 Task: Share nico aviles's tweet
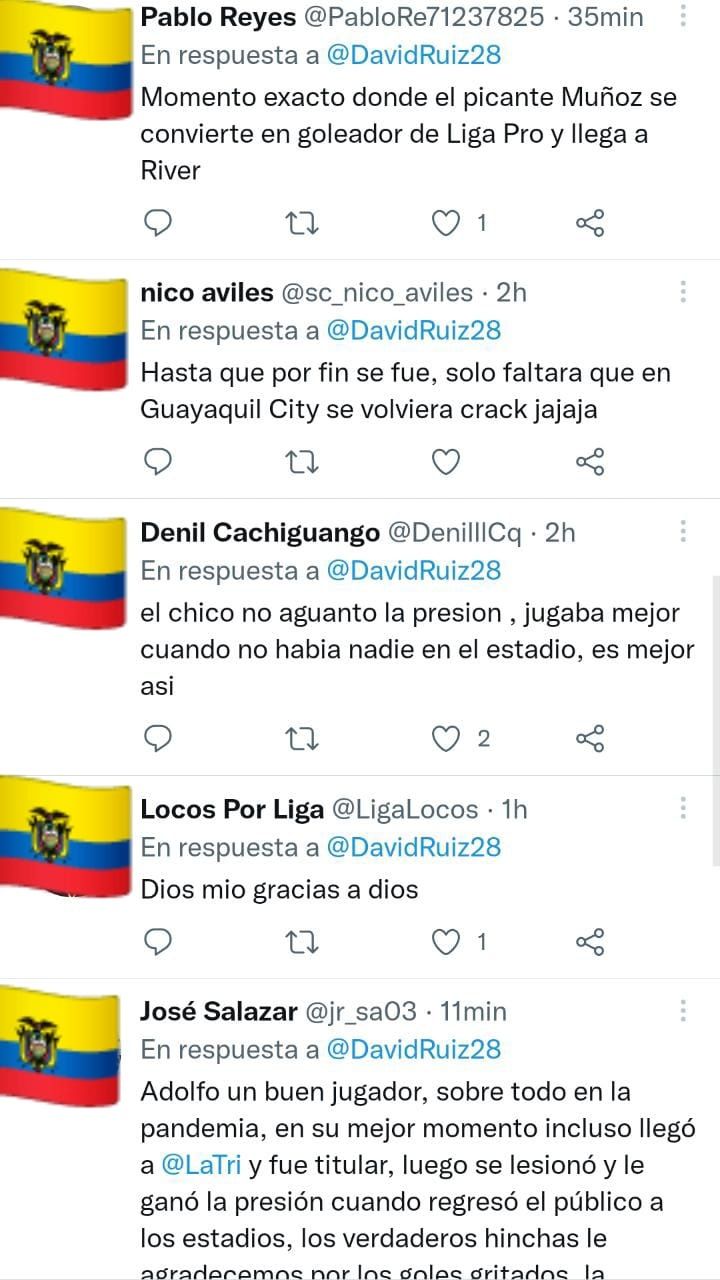click(x=590, y=461)
